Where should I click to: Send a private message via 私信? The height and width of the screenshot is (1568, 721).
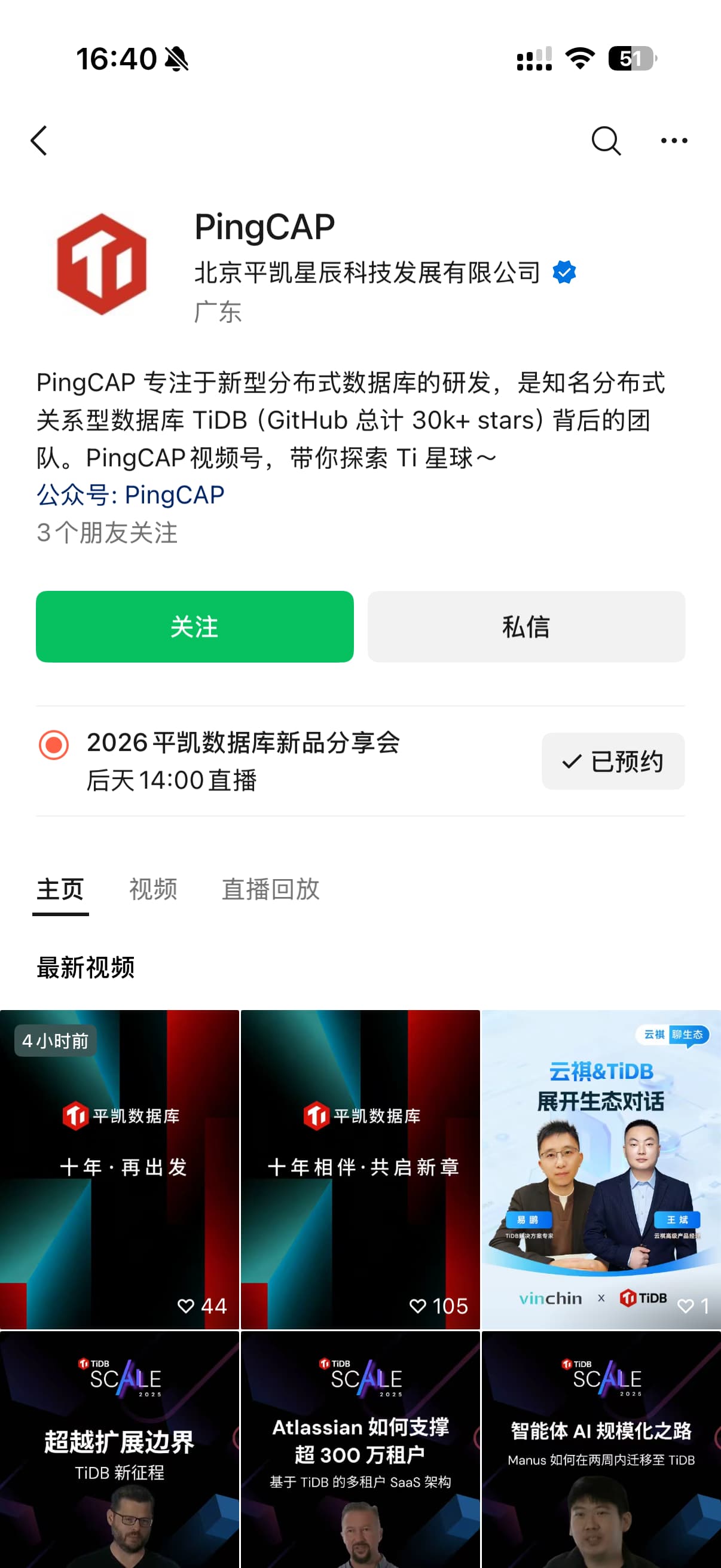click(526, 626)
